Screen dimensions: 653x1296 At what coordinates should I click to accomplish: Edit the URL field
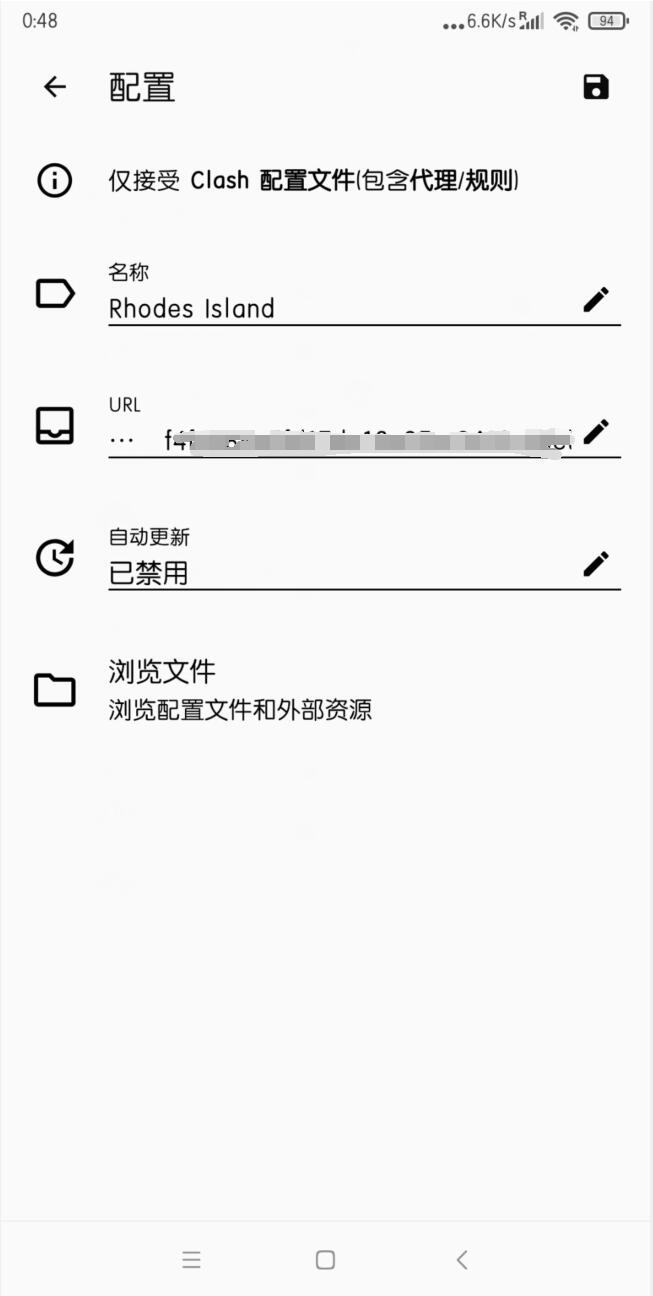coord(596,431)
